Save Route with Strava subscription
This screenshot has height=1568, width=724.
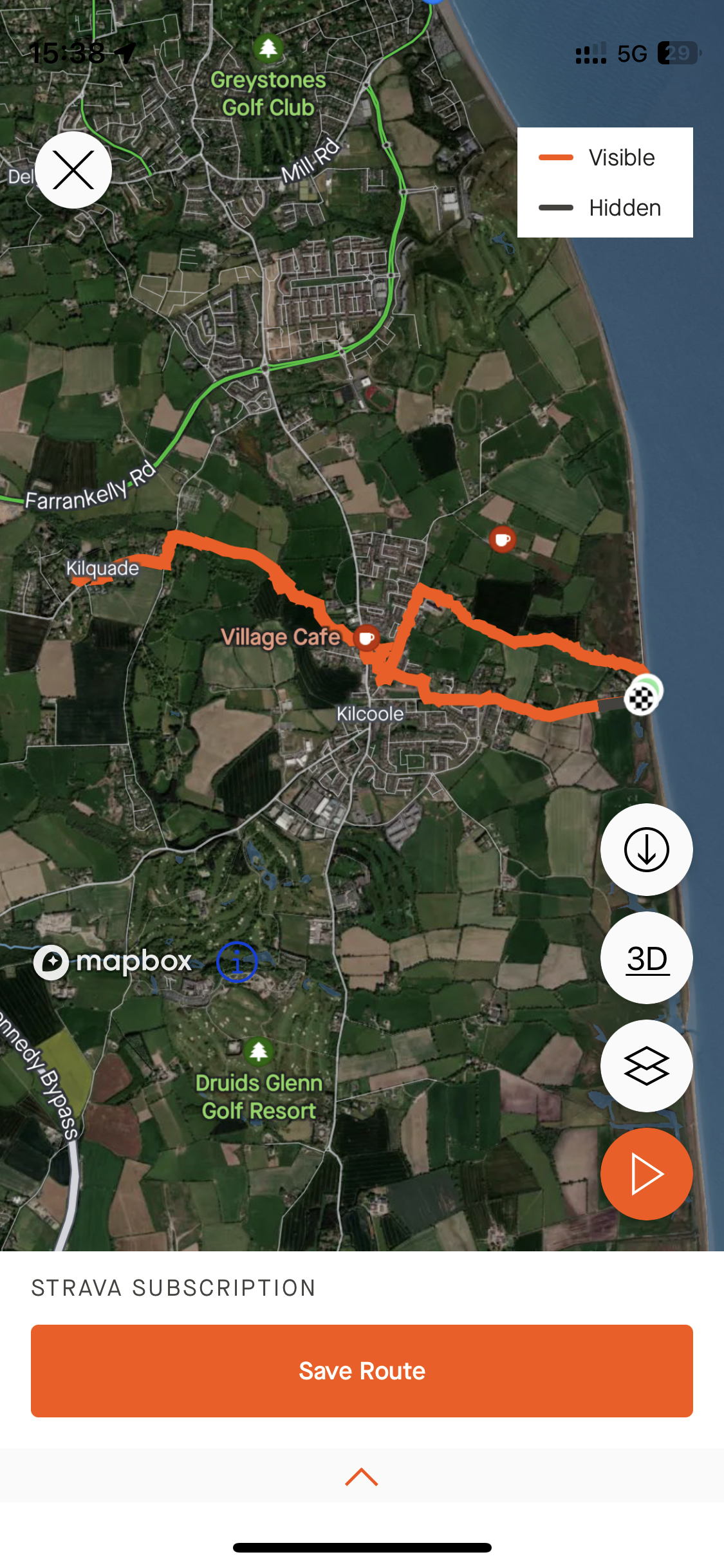click(x=362, y=1371)
